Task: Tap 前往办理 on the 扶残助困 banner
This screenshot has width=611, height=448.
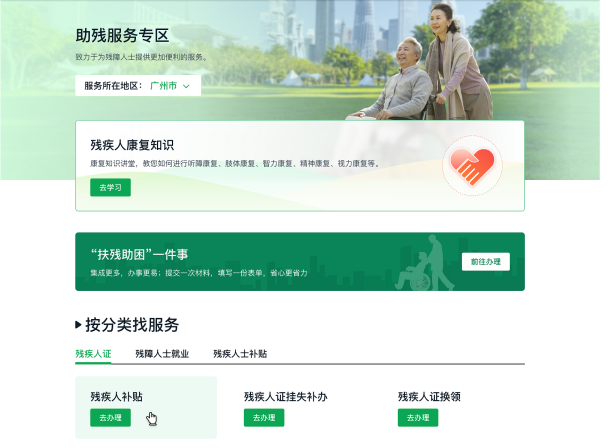Action: click(x=485, y=261)
